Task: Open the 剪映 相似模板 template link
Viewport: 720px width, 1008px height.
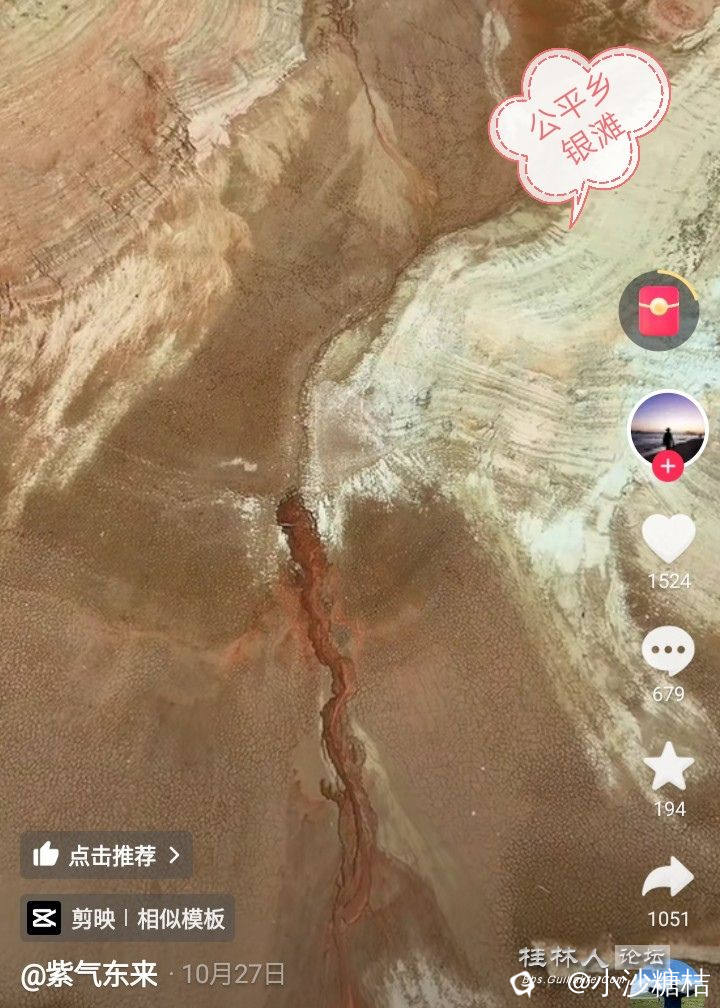Action: 128,917
